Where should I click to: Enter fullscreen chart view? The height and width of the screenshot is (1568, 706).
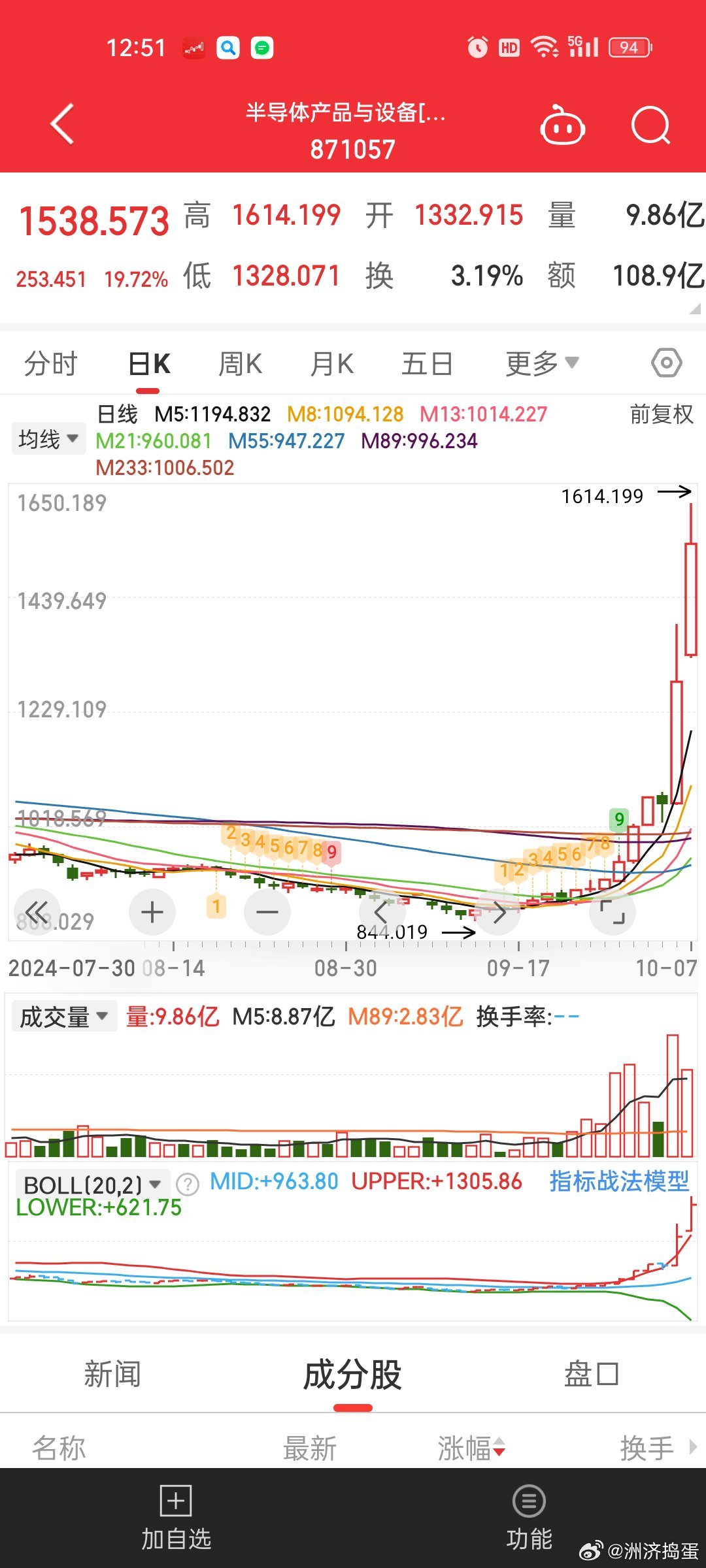pyautogui.click(x=613, y=912)
